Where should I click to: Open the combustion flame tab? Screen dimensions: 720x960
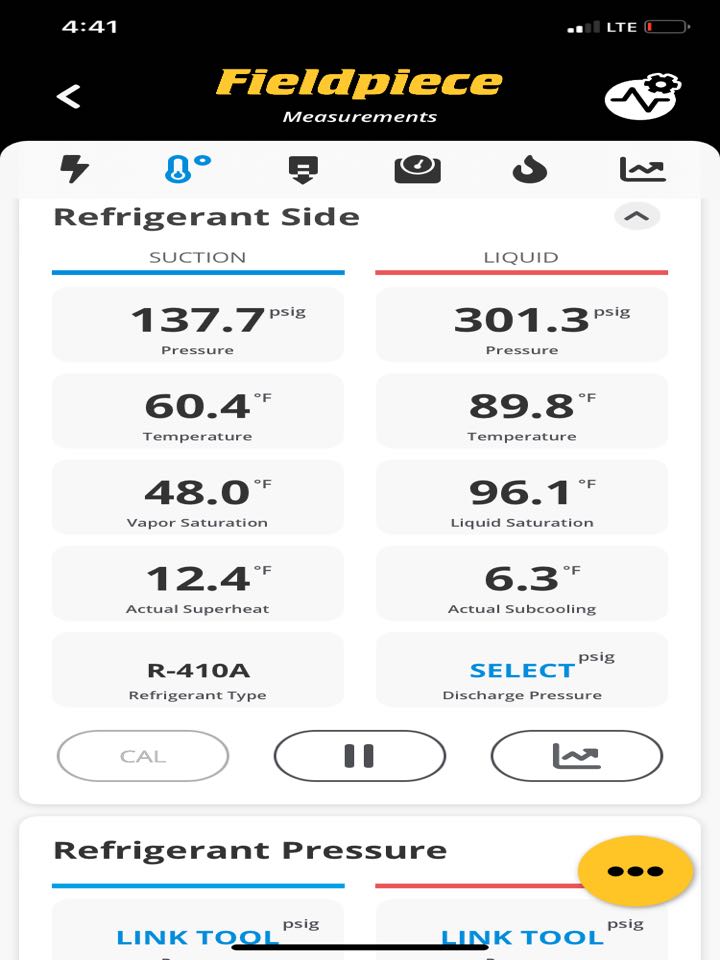pyautogui.click(x=530, y=170)
